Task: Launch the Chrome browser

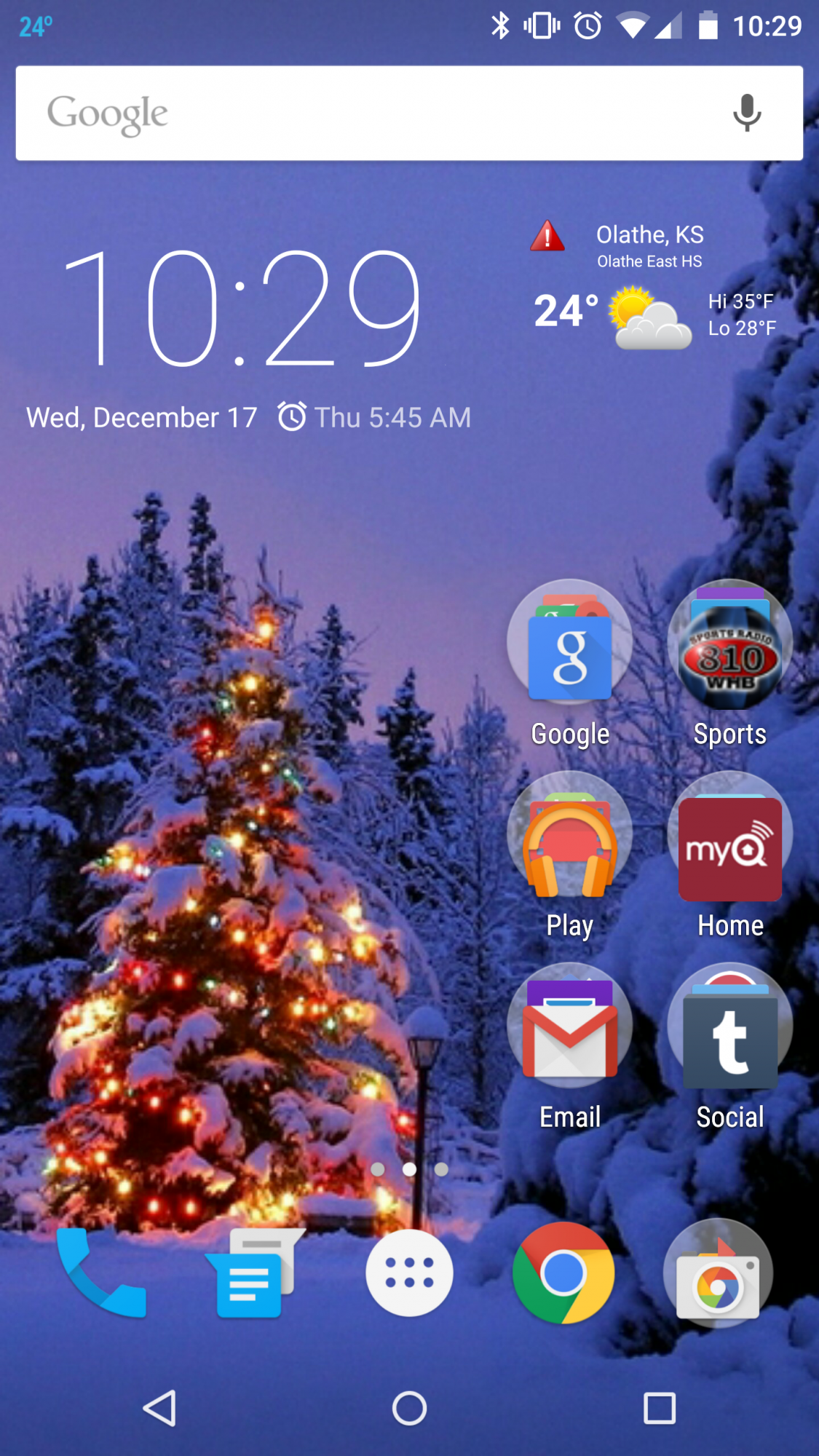Action: (x=563, y=1273)
